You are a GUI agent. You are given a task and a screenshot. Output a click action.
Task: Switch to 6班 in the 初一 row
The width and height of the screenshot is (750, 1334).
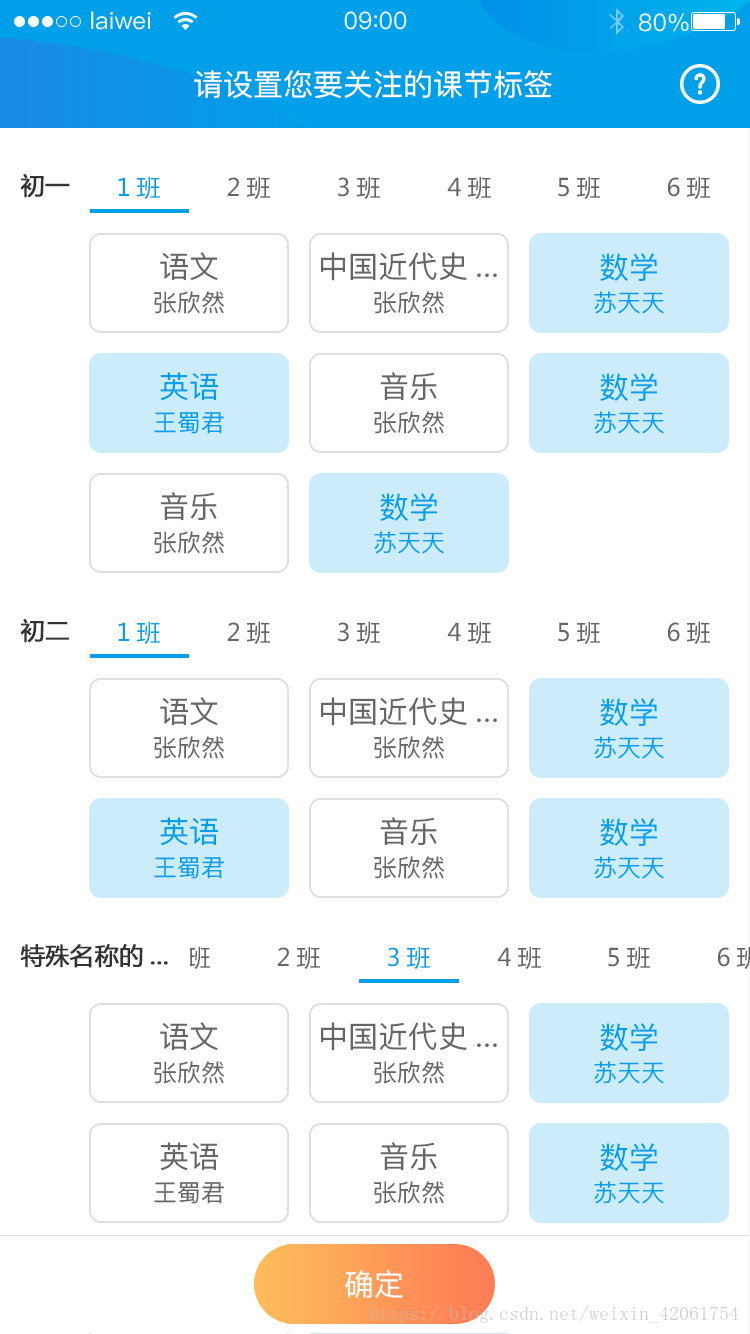tap(689, 188)
